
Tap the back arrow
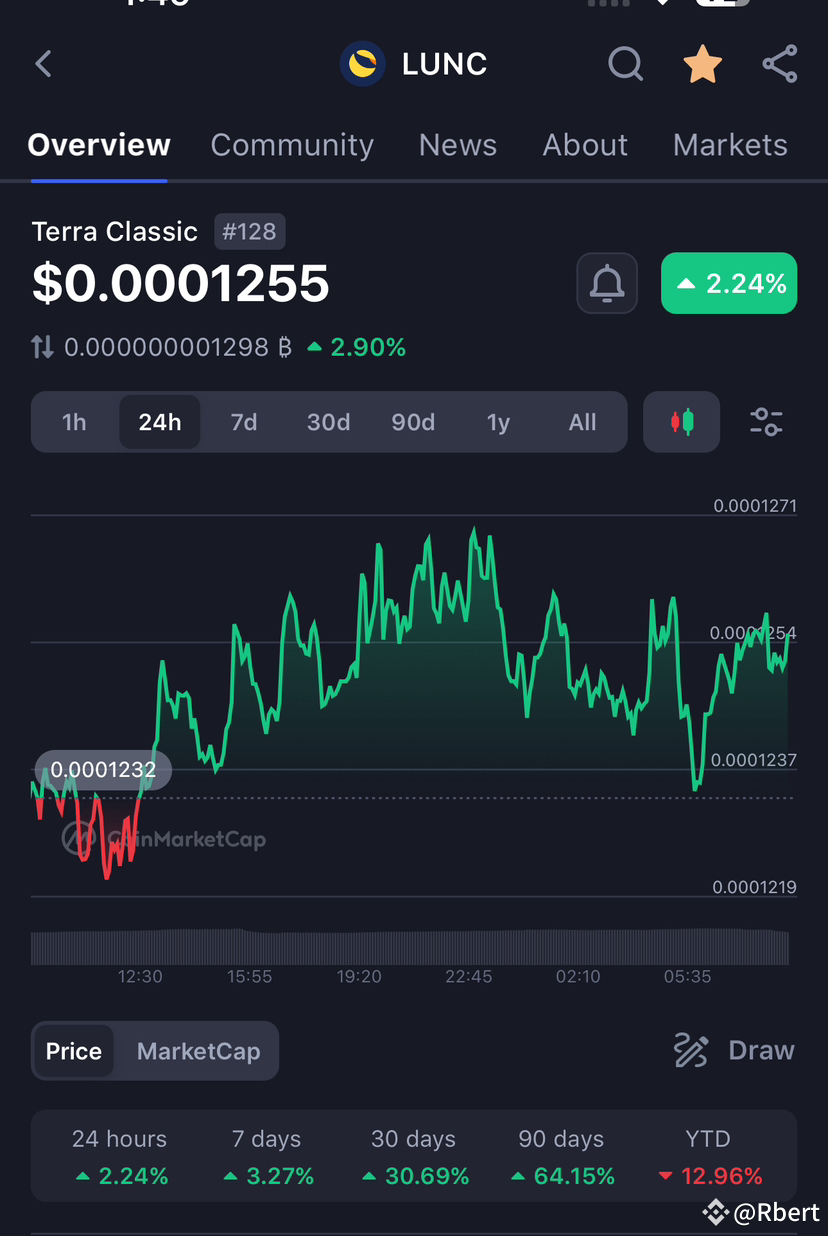tap(42, 63)
